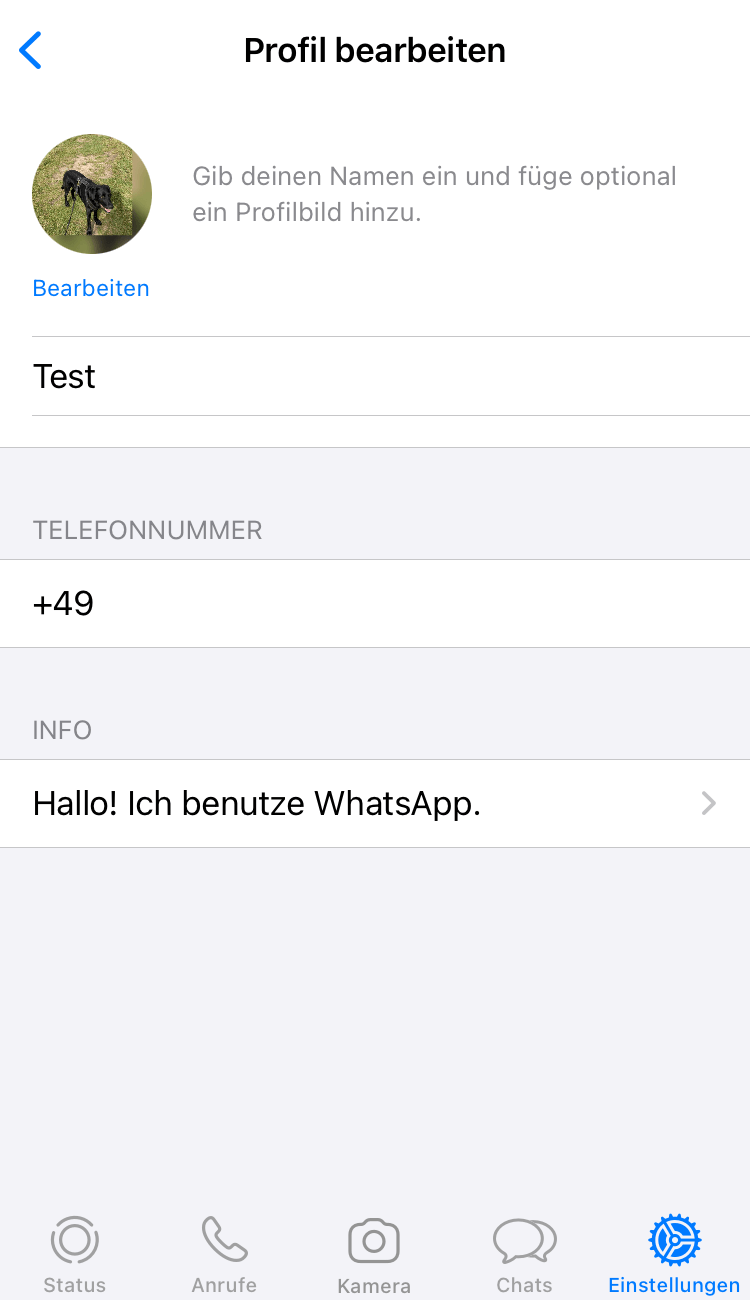Edit the name field showing Test
This screenshot has width=750, height=1300.
[391, 376]
